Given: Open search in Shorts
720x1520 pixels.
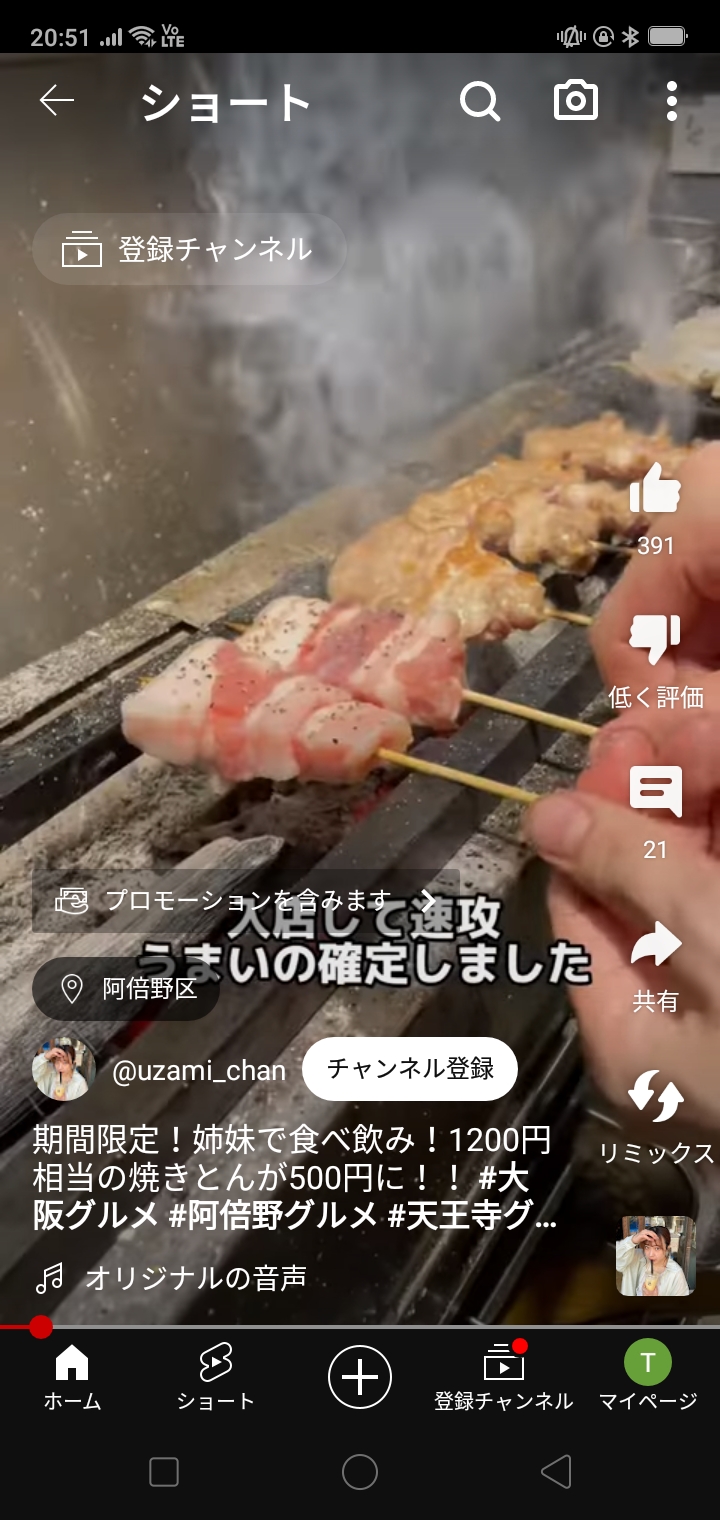Looking at the screenshot, I should pyautogui.click(x=480, y=101).
